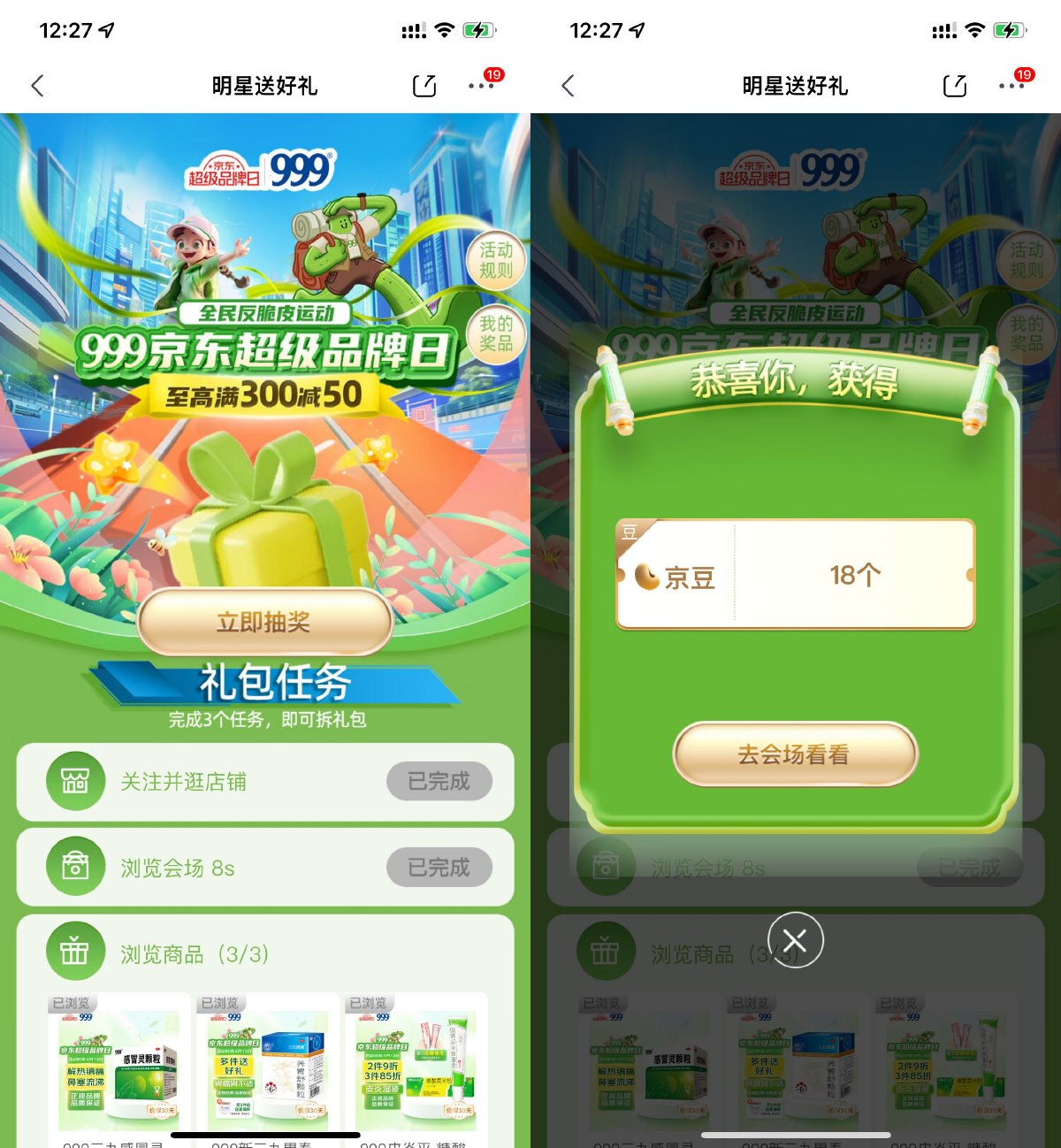Tap the 已完成 status of 浏览会场 task
1061x1148 pixels.
pyautogui.click(x=439, y=867)
